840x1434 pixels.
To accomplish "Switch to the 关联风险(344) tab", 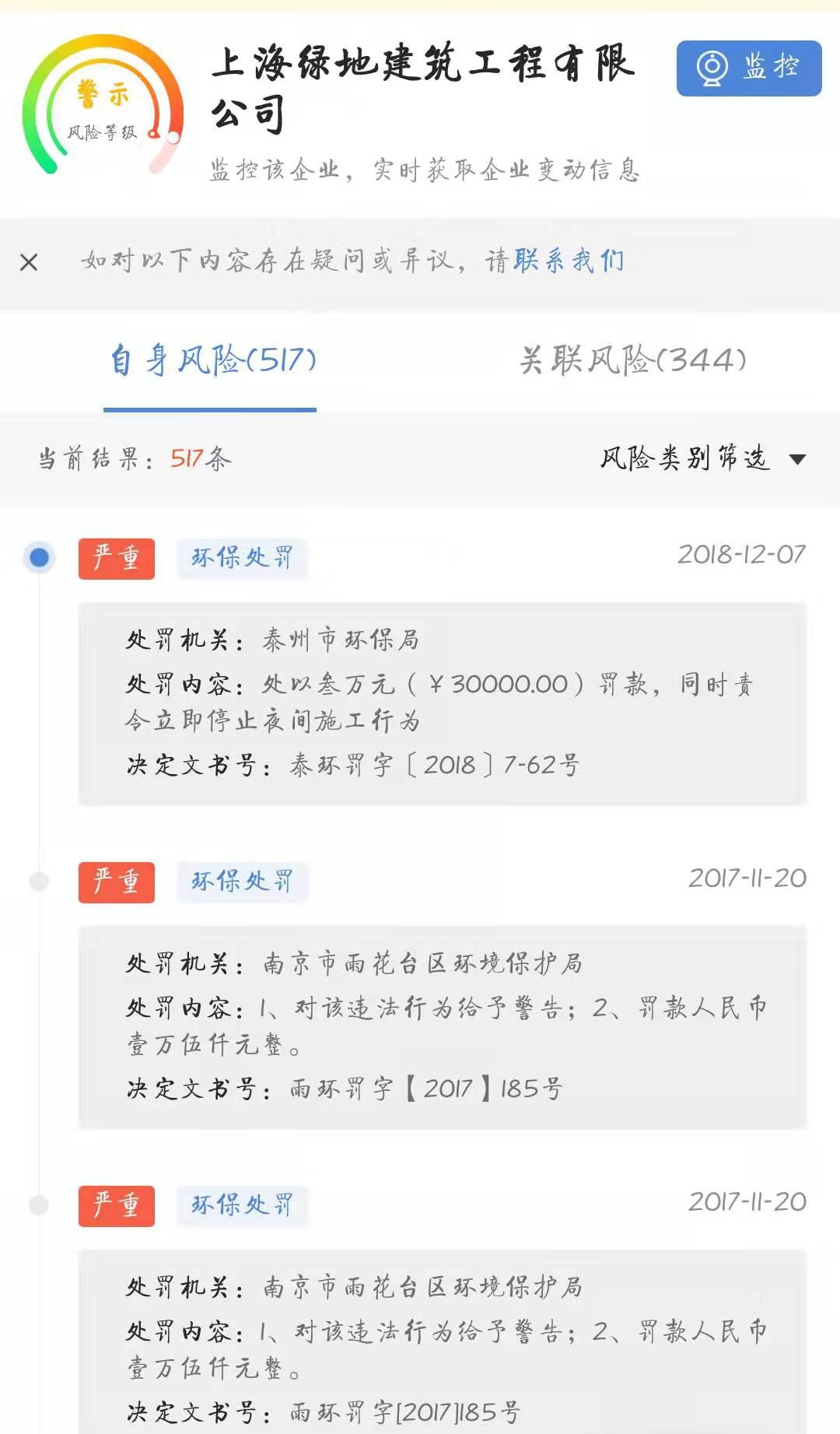I will pyautogui.click(x=633, y=360).
